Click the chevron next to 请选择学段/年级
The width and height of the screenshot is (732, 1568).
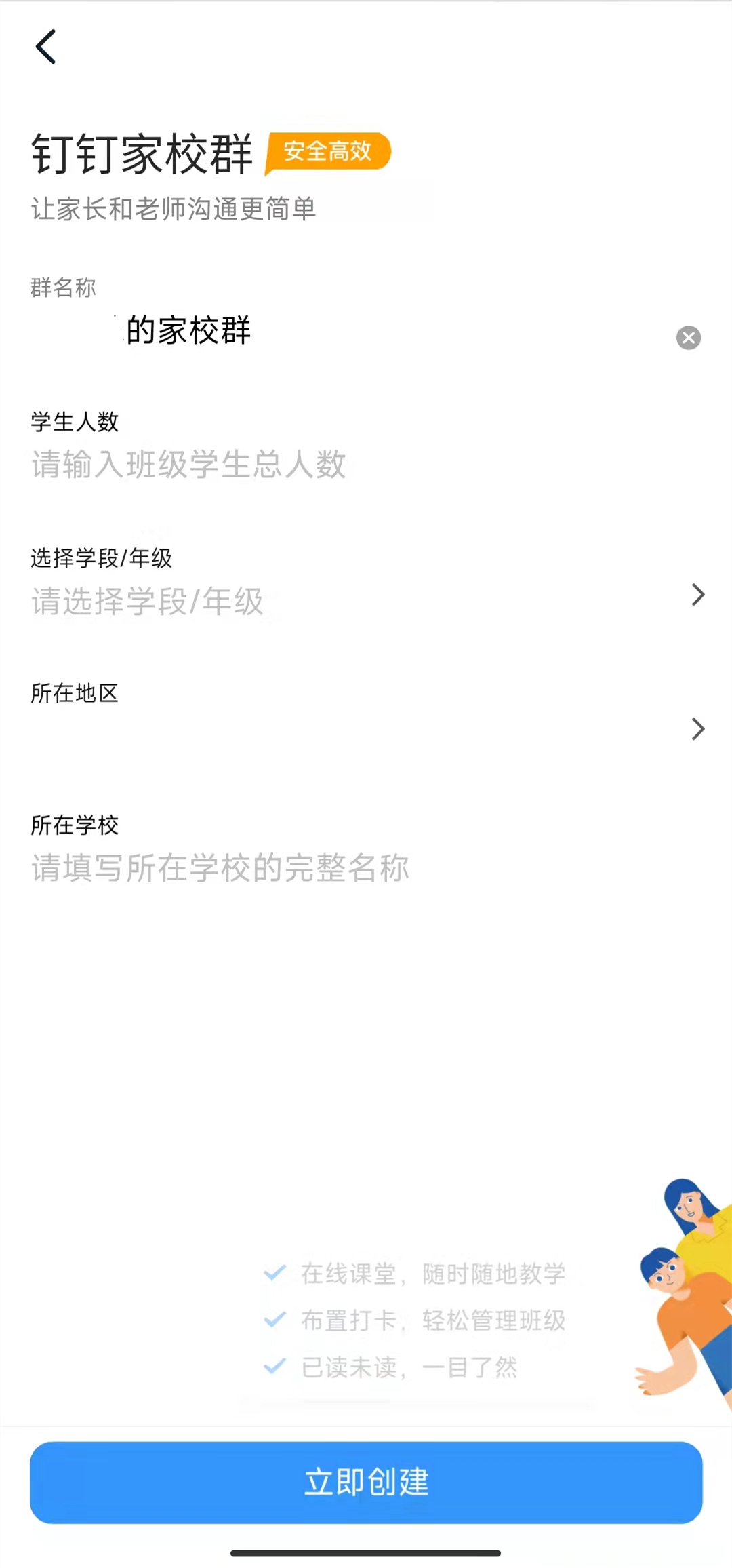[x=698, y=595]
